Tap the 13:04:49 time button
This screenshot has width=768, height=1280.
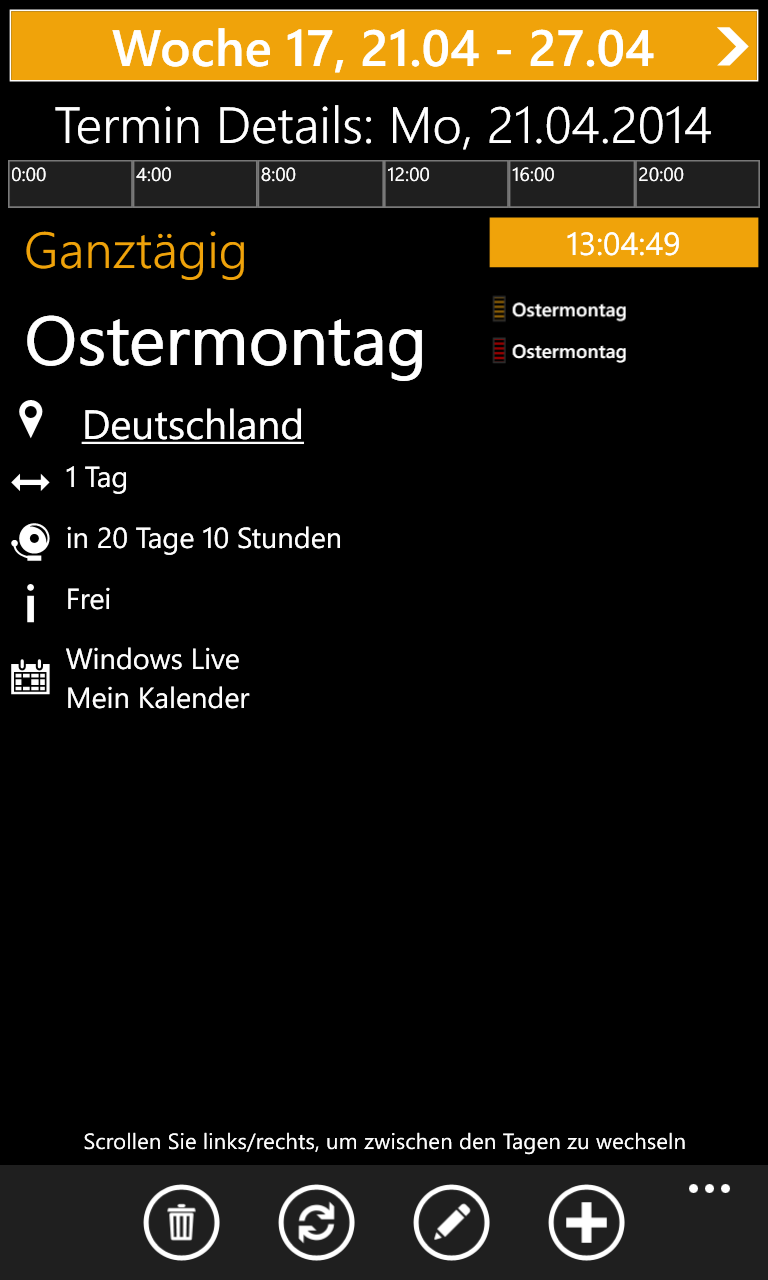coord(623,243)
